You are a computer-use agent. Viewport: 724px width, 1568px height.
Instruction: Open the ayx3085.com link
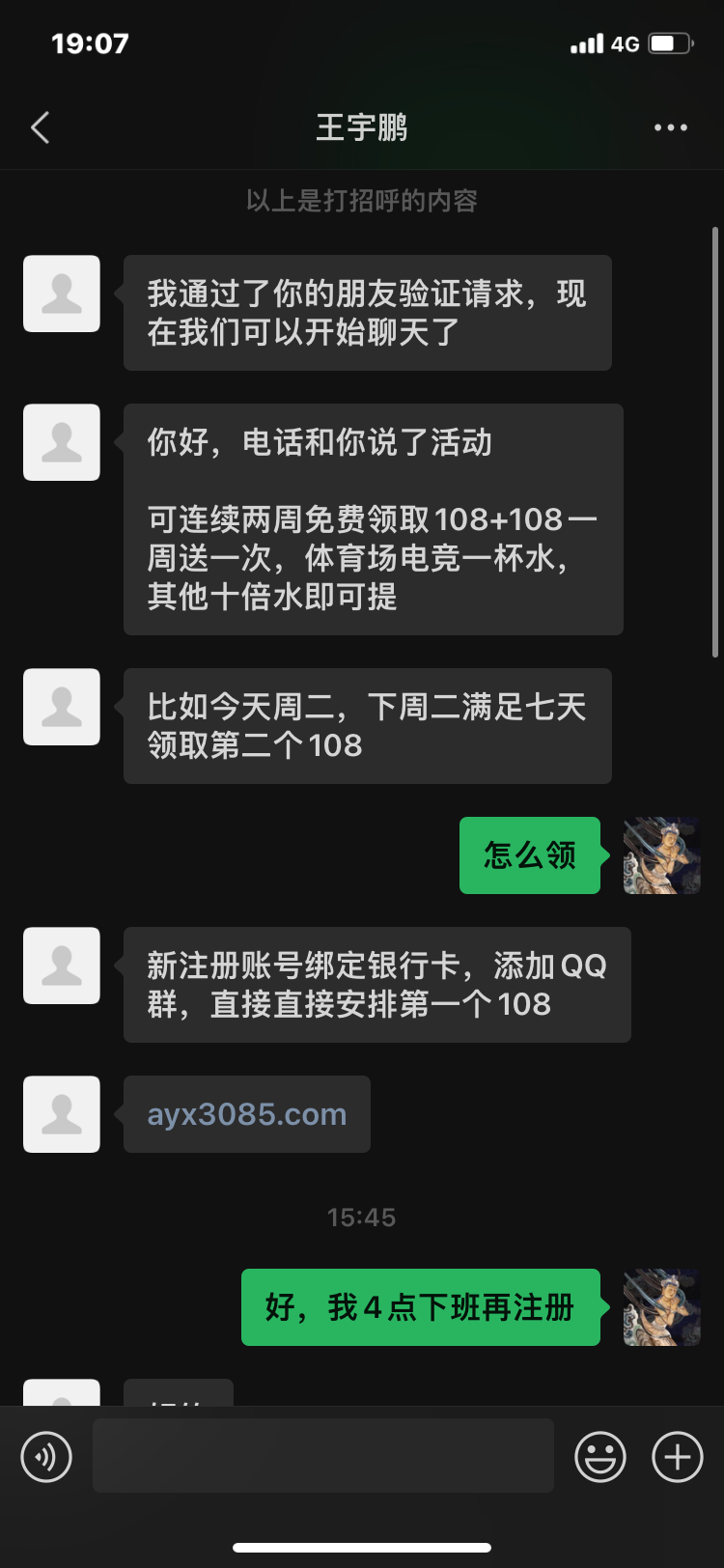246,1114
